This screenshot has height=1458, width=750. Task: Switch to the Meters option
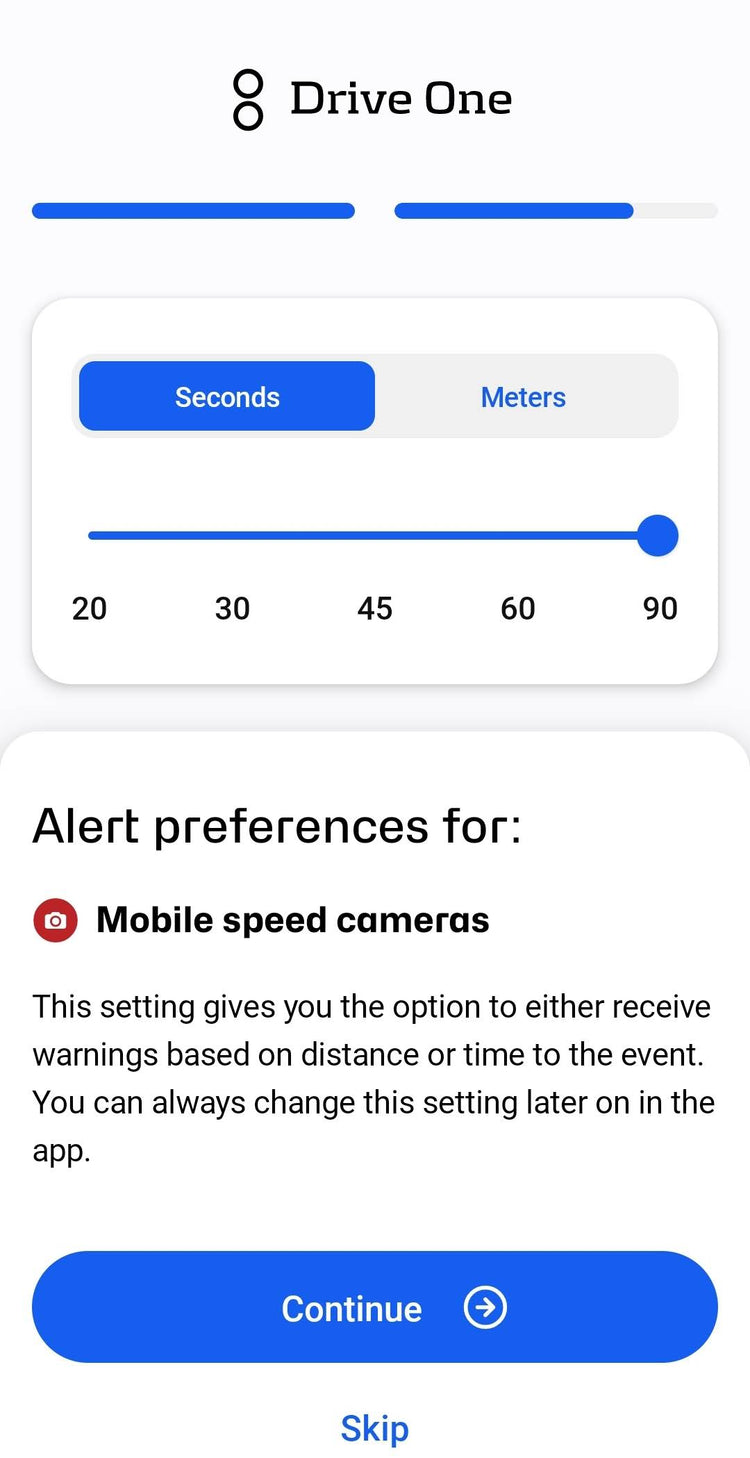pyautogui.click(x=523, y=396)
